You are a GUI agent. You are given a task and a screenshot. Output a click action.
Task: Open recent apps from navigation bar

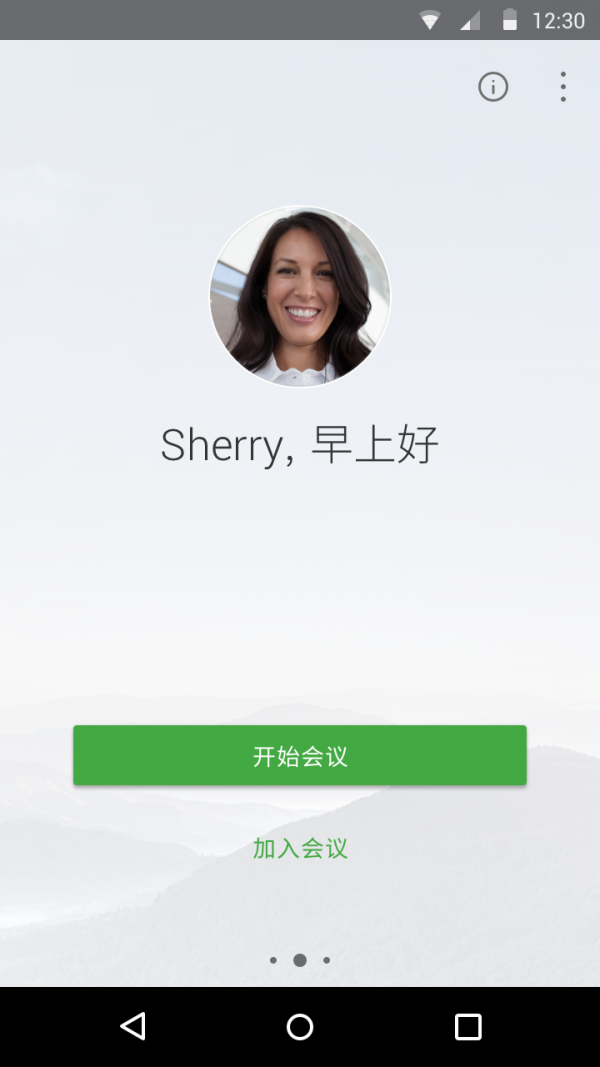click(x=468, y=1026)
